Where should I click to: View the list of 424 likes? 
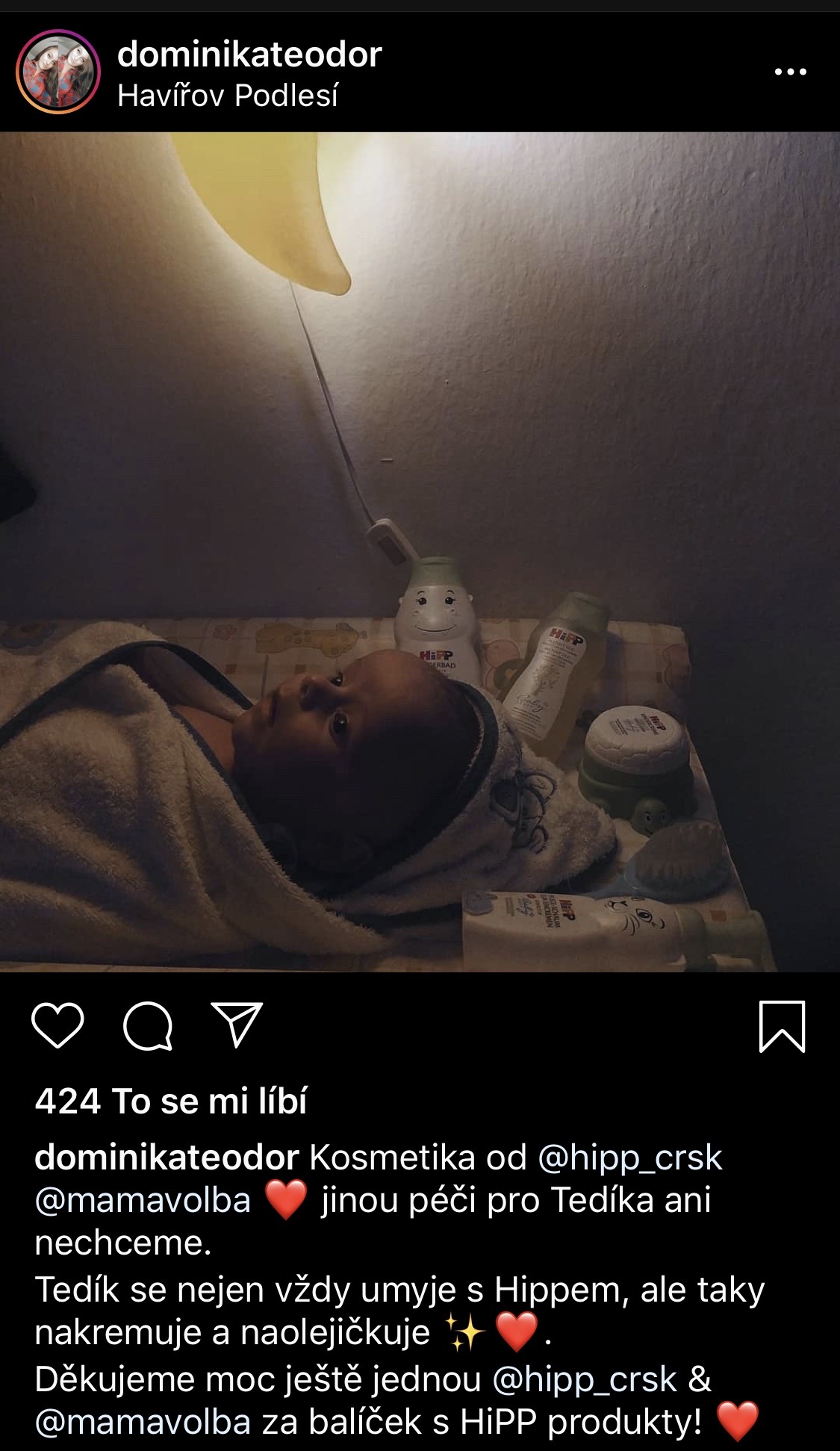pos(171,1102)
